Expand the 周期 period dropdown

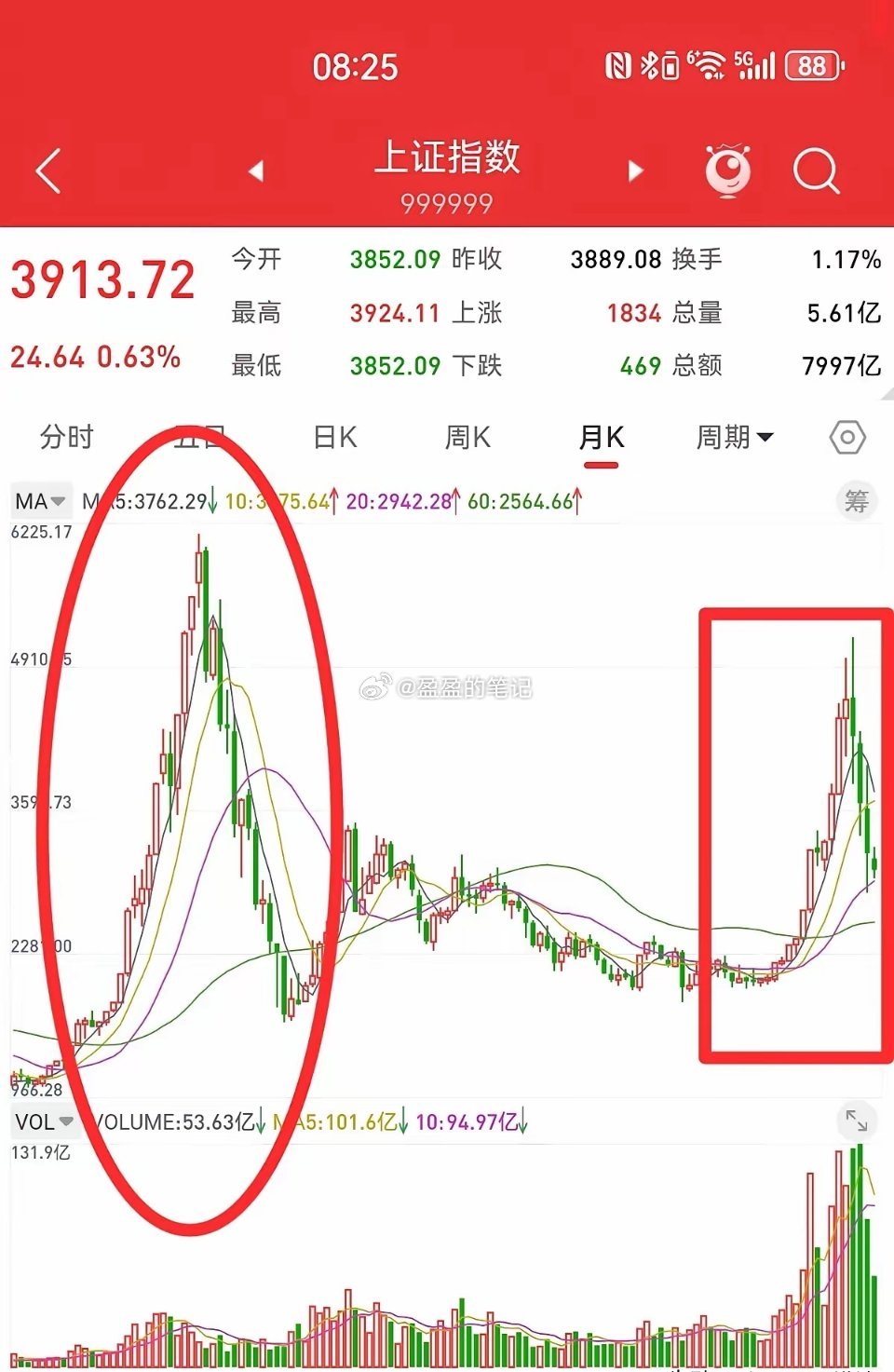[735, 436]
